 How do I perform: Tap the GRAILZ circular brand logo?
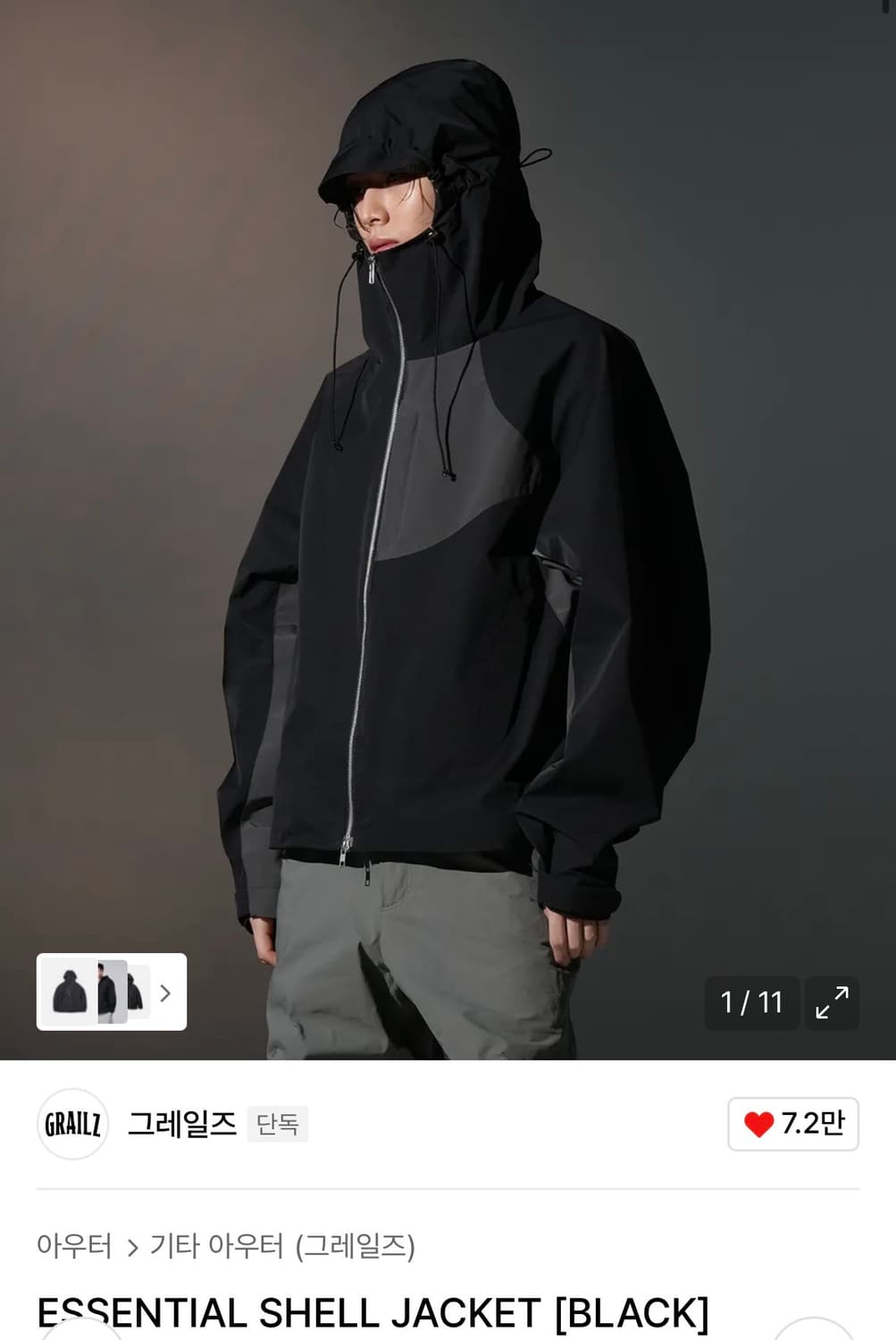[72, 1125]
